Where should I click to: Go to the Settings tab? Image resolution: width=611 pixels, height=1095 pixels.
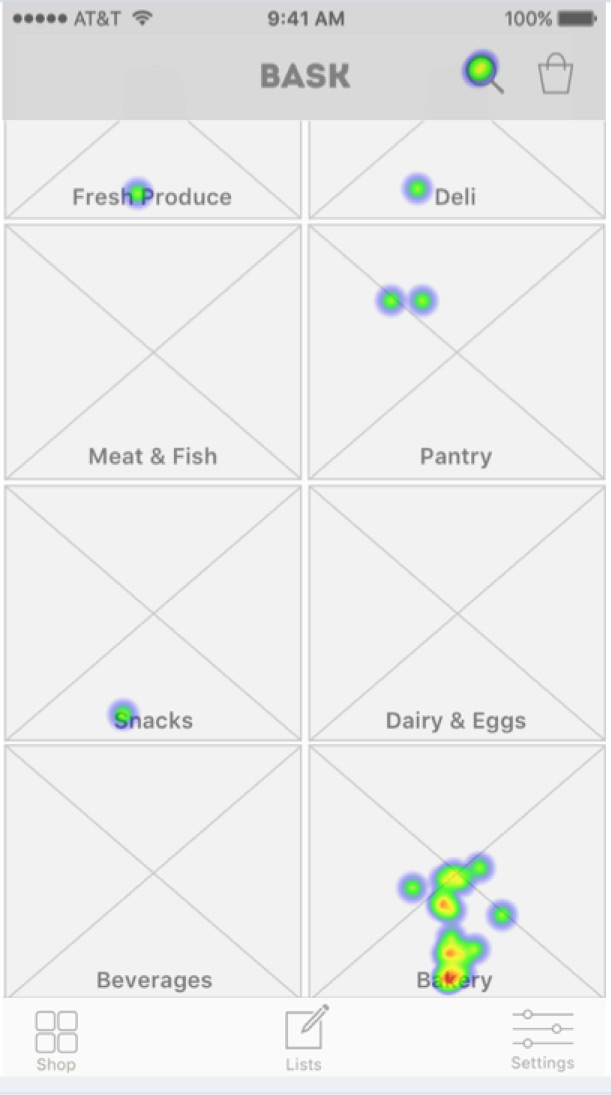click(x=543, y=1040)
